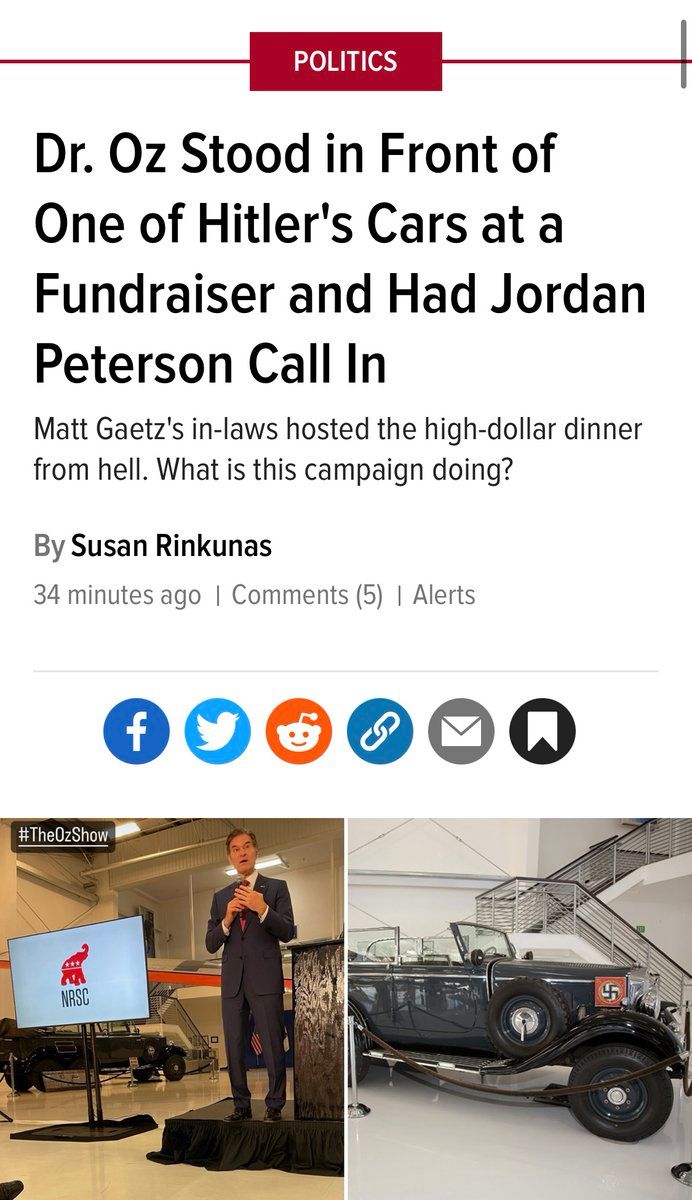Share the article on Reddit
This screenshot has width=692, height=1200.
[299, 732]
